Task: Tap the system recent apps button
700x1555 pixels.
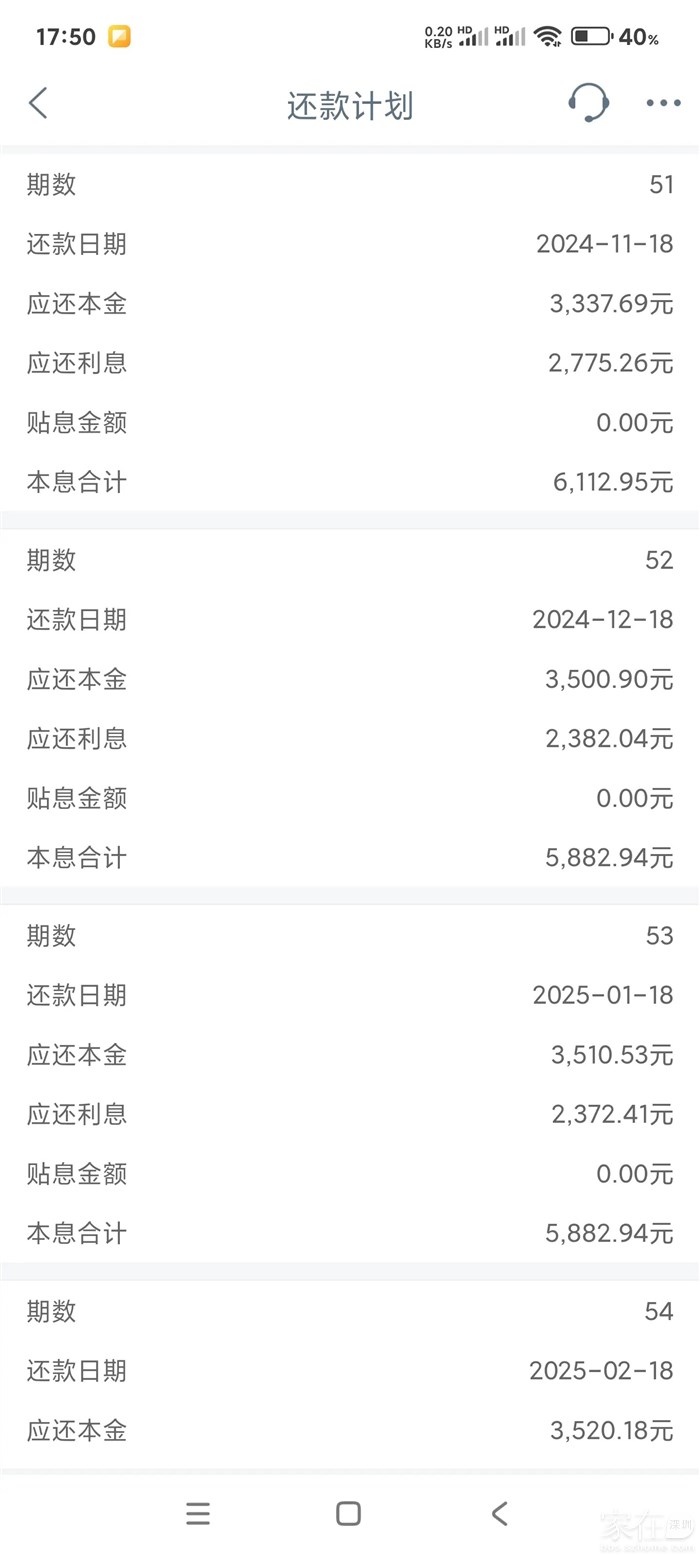Action: point(198,1514)
